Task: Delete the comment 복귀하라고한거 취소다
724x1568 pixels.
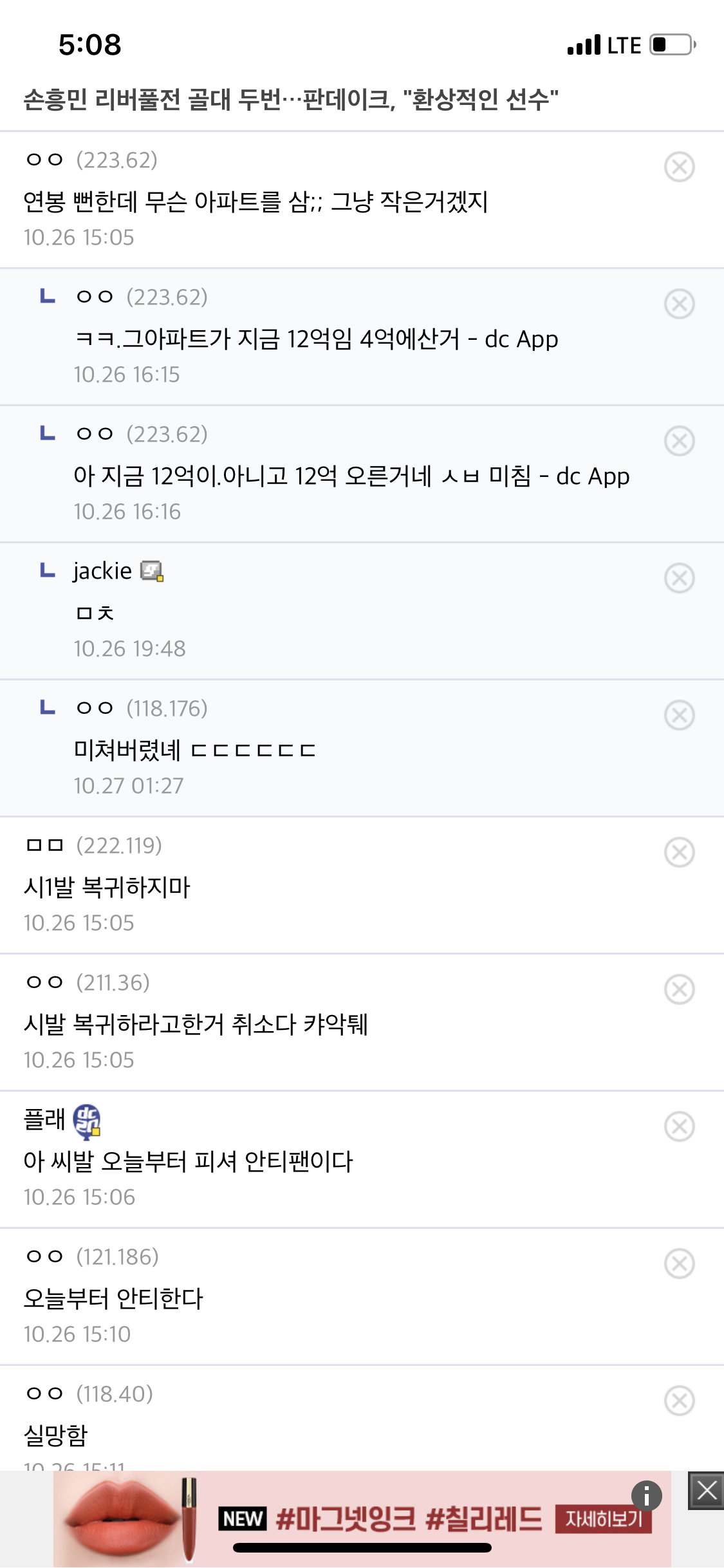Action: pos(679,990)
